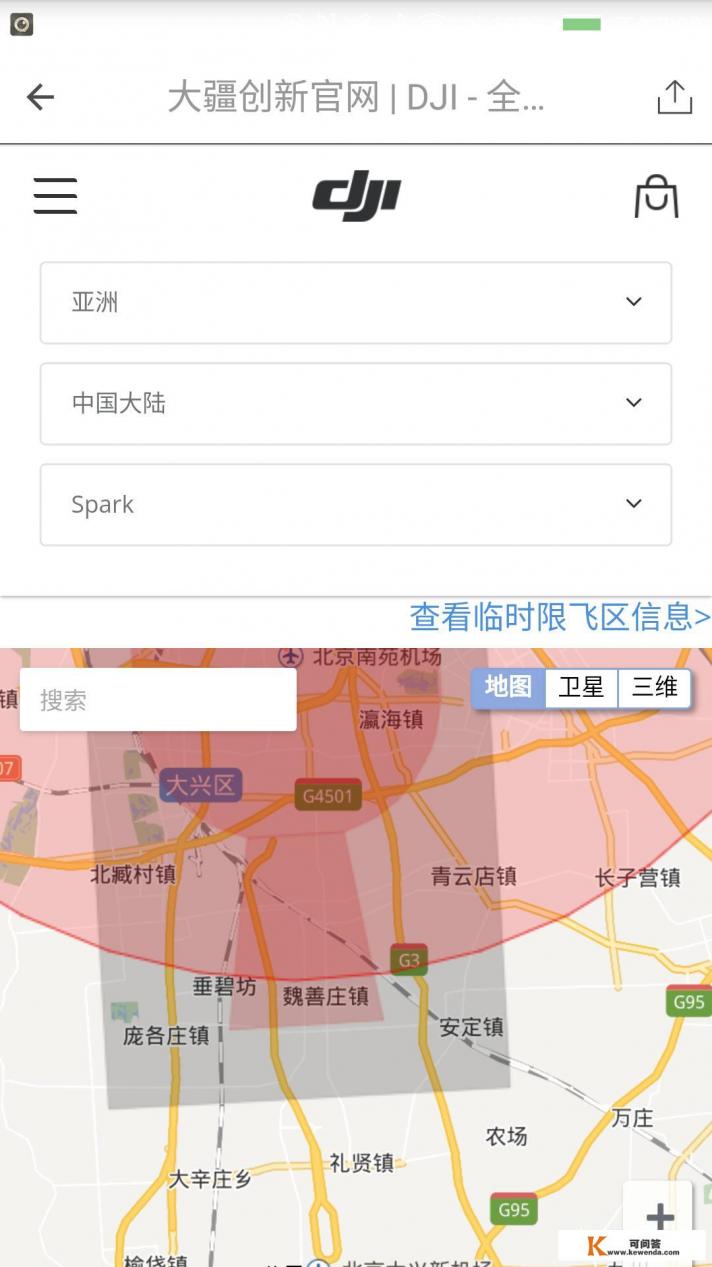Switch to the 卫星 satellite view
The image size is (712, 1267).
tap(581, 687)
